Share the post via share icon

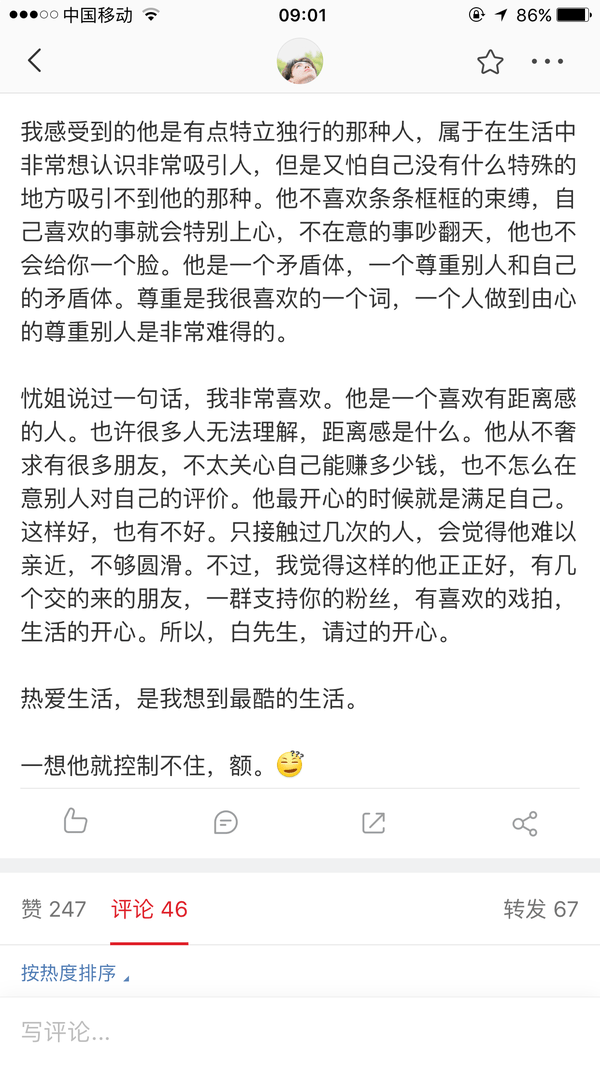pyautogui.click(x=524, y=823)
